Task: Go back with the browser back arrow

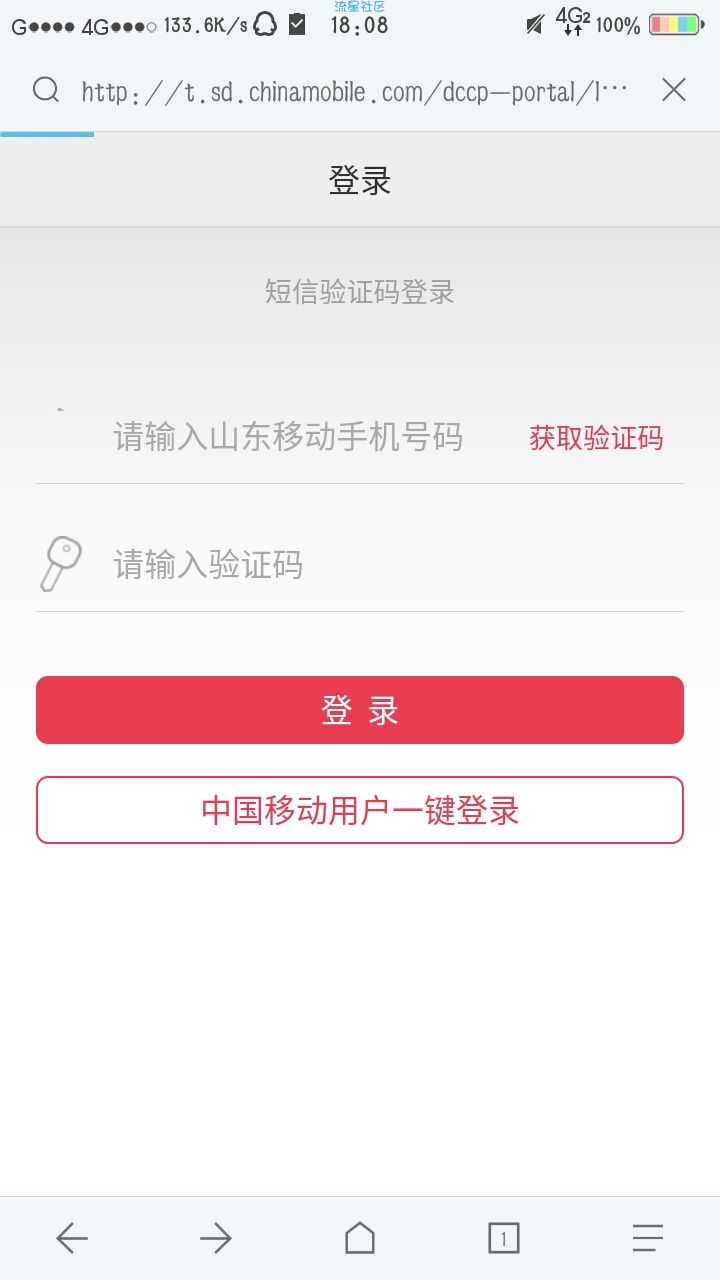Action: tap(72, 1239)
